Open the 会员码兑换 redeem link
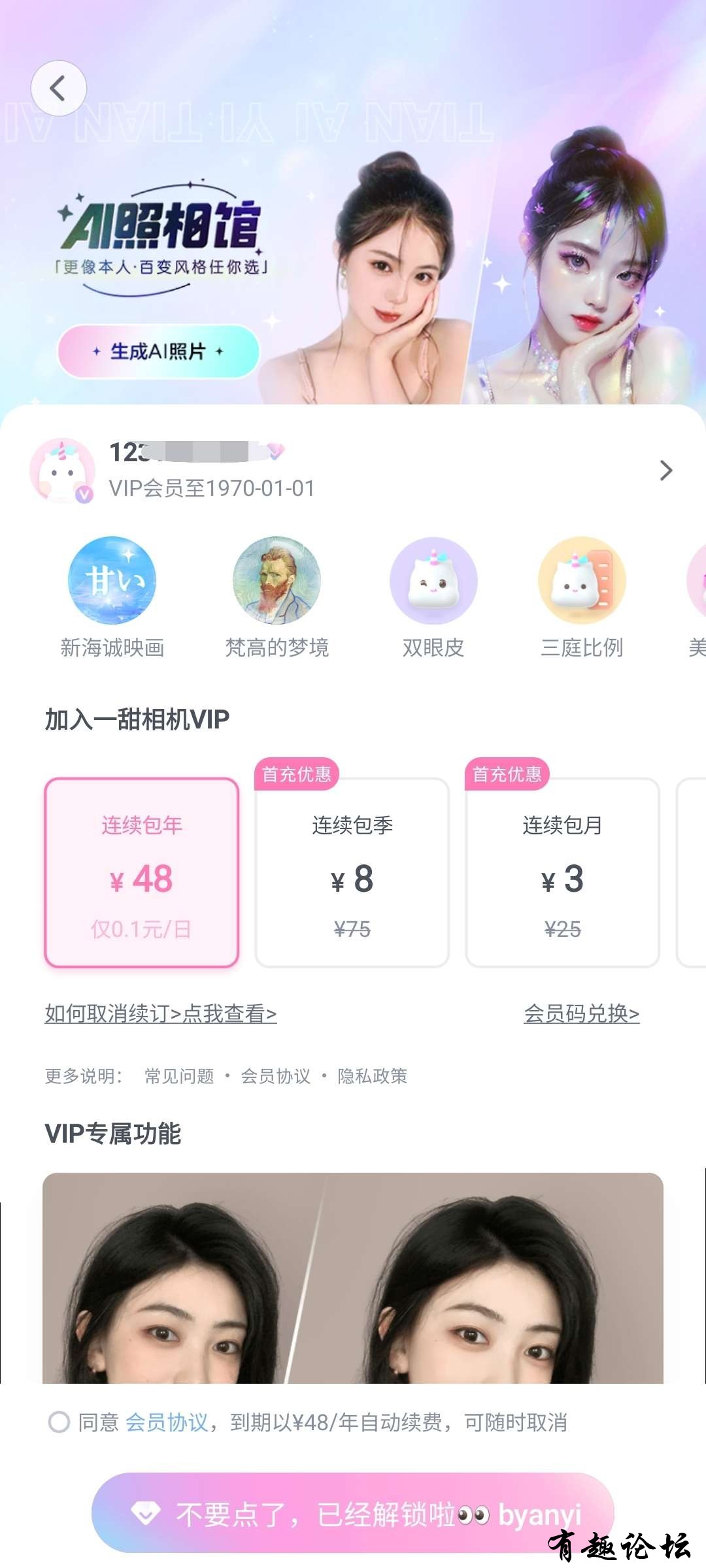 (x=581, y=1014)
